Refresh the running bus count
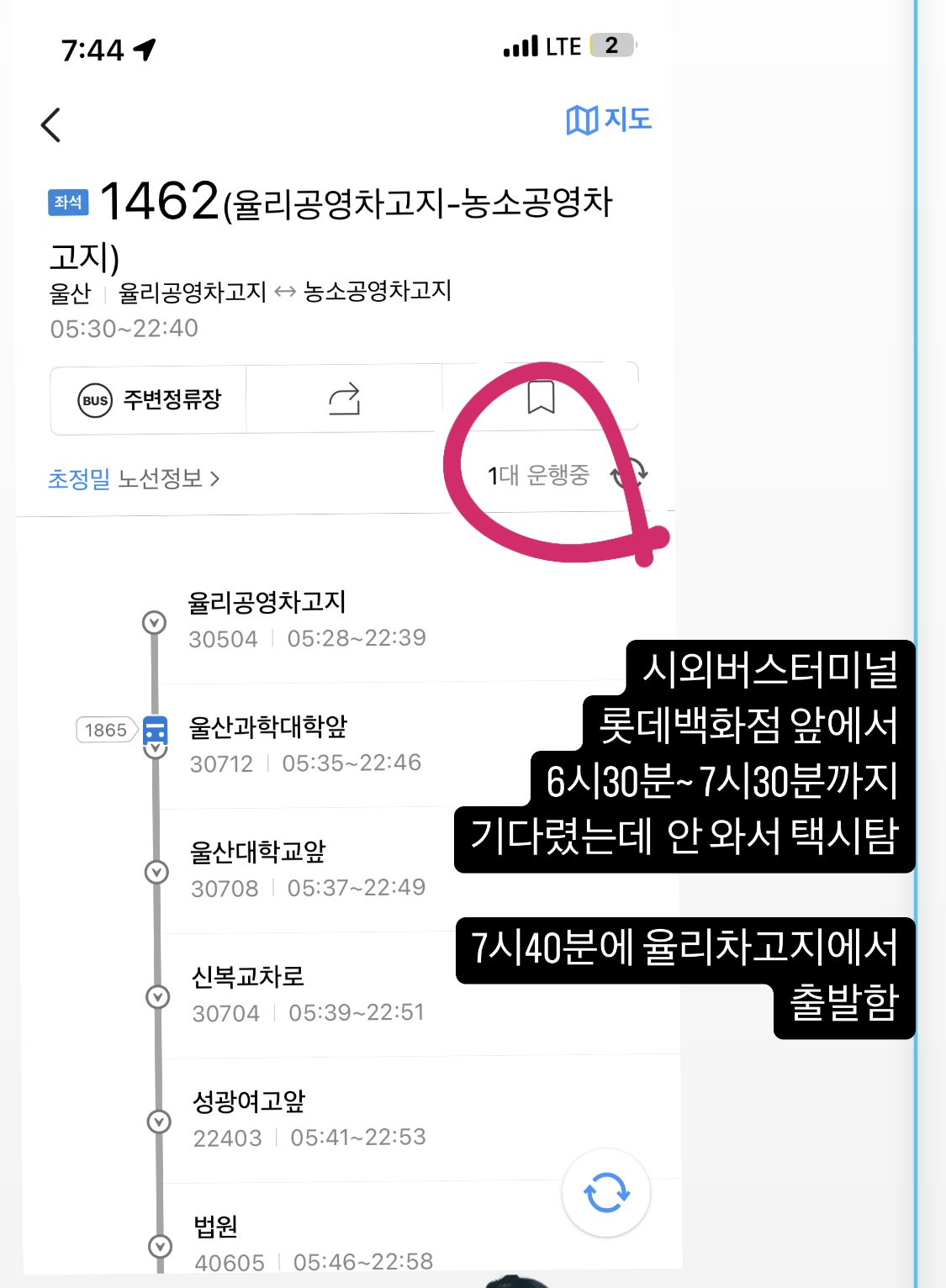946x1288 pixels. coord(630,474)
